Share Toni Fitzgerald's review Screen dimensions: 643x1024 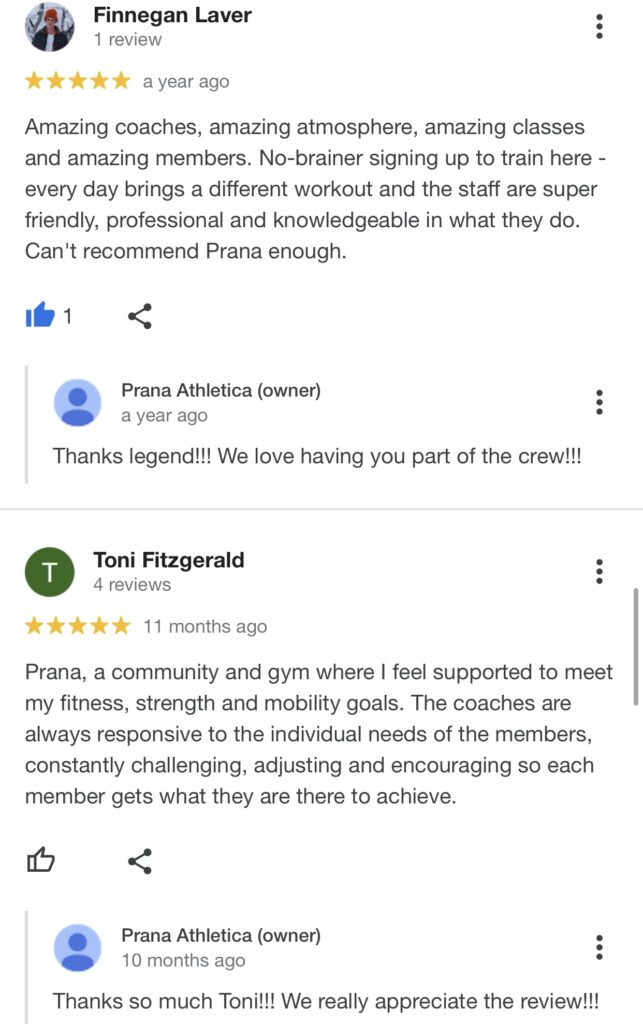click(x=140, y=860)
